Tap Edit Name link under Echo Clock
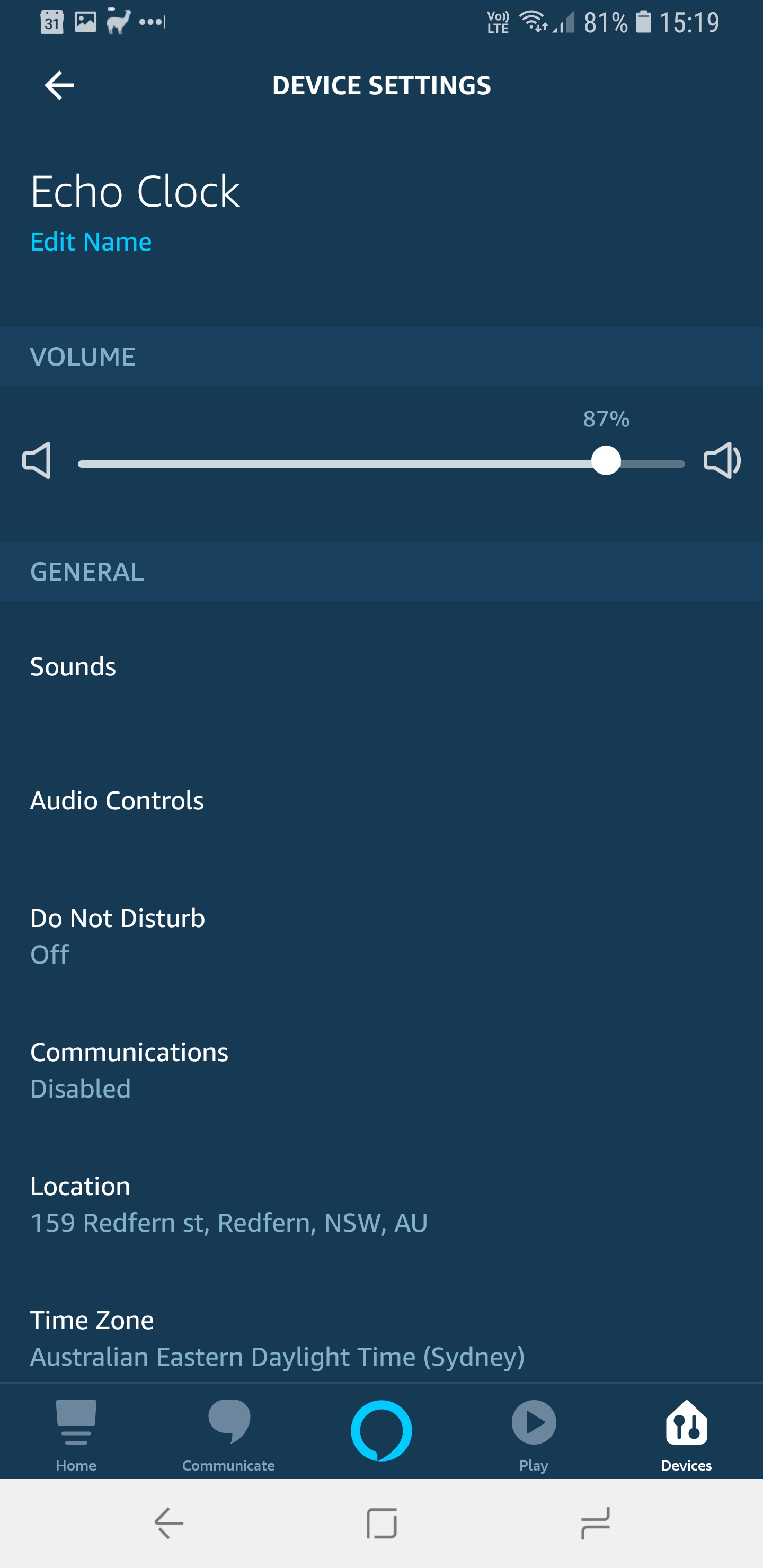The image size is (763, 1568). coord(91,242)
